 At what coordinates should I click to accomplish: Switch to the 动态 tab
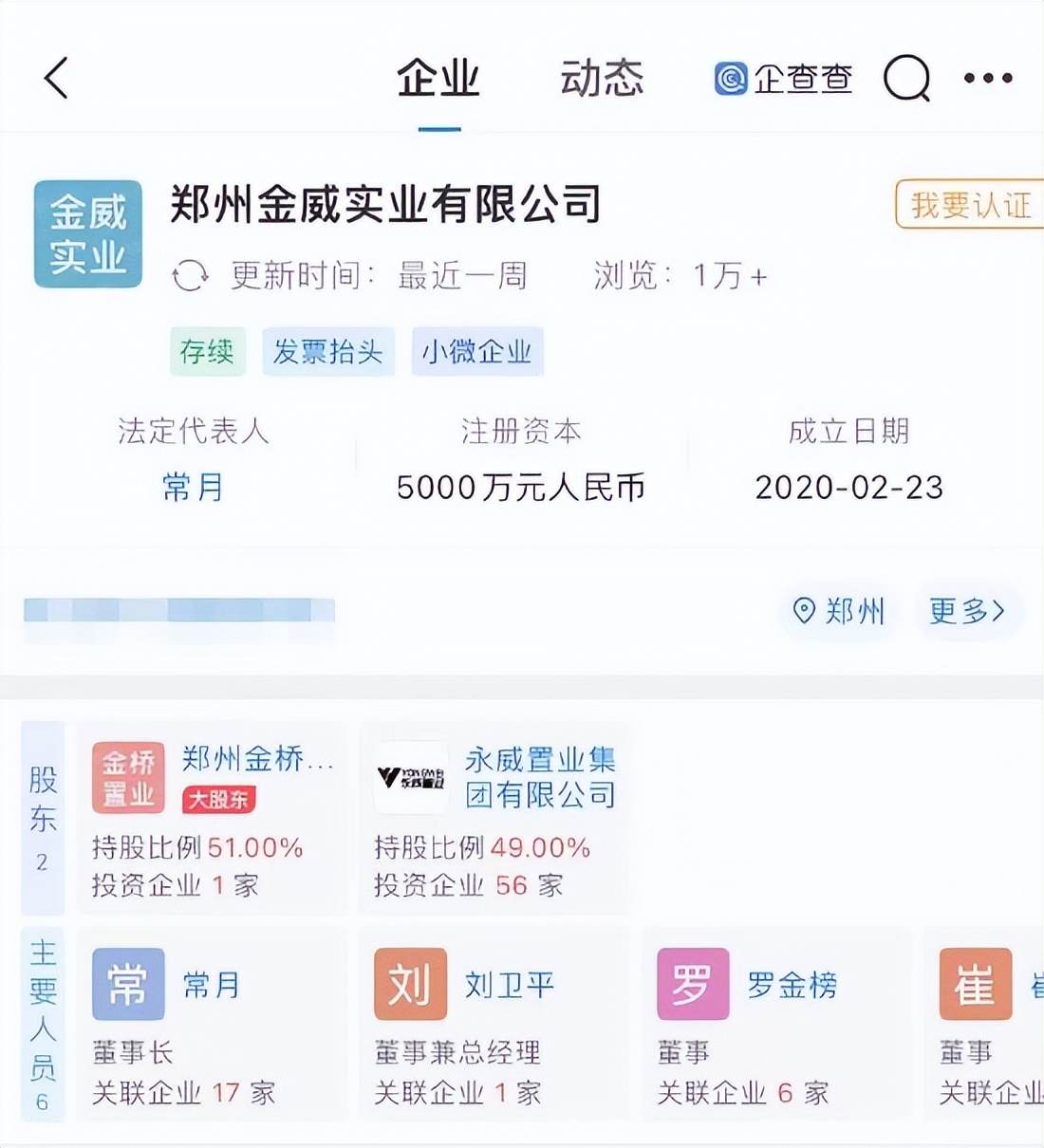(x=602, y=79)
